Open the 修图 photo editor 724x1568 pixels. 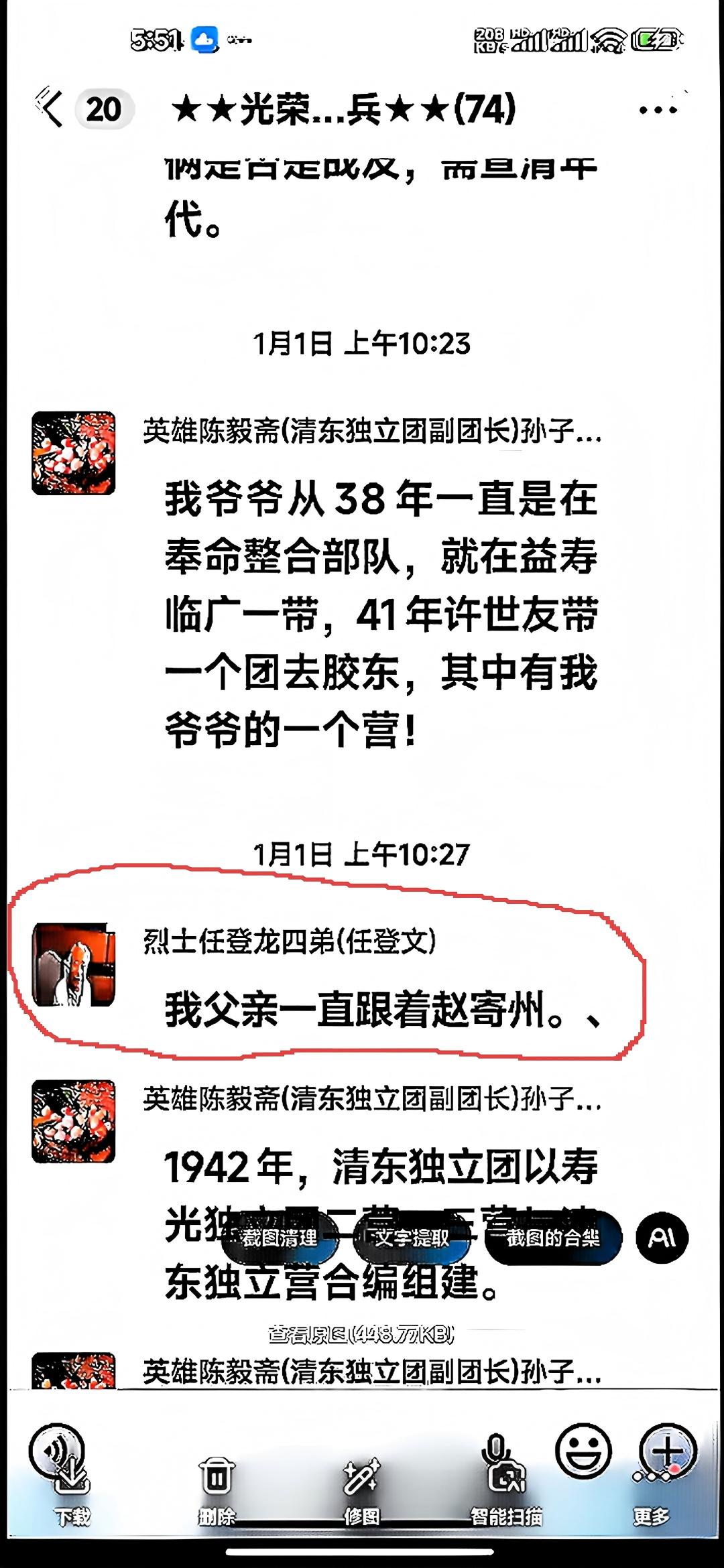click(x=361, y=1491)
